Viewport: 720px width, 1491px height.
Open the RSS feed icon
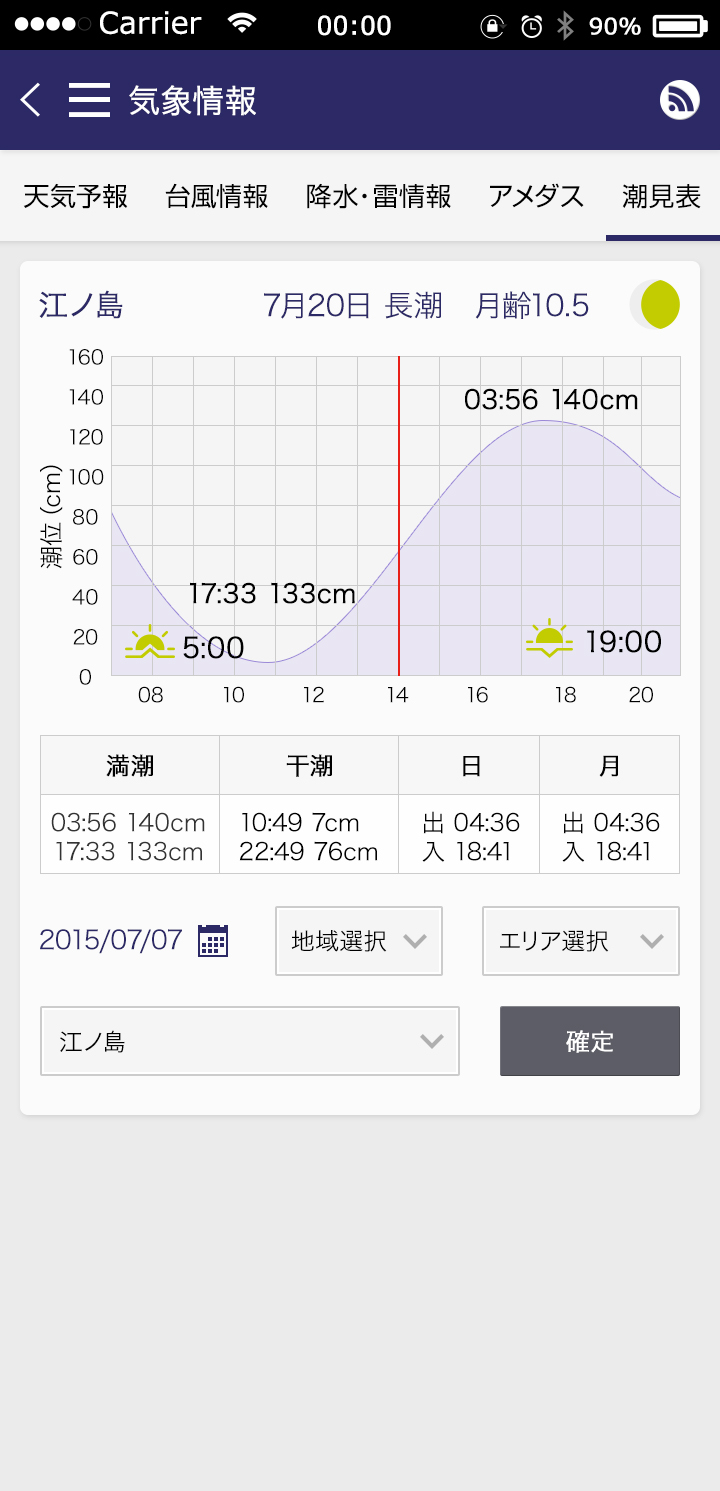(679, 100)
